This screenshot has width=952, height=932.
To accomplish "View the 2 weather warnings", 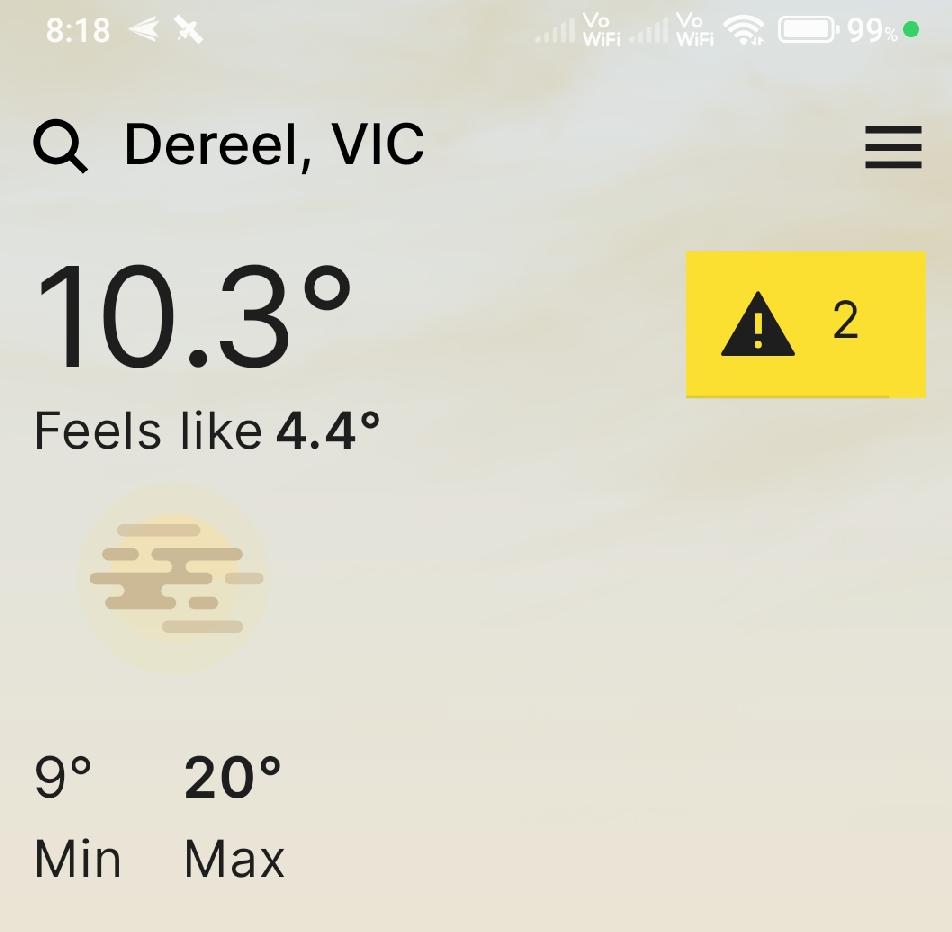I will (805, 324).
